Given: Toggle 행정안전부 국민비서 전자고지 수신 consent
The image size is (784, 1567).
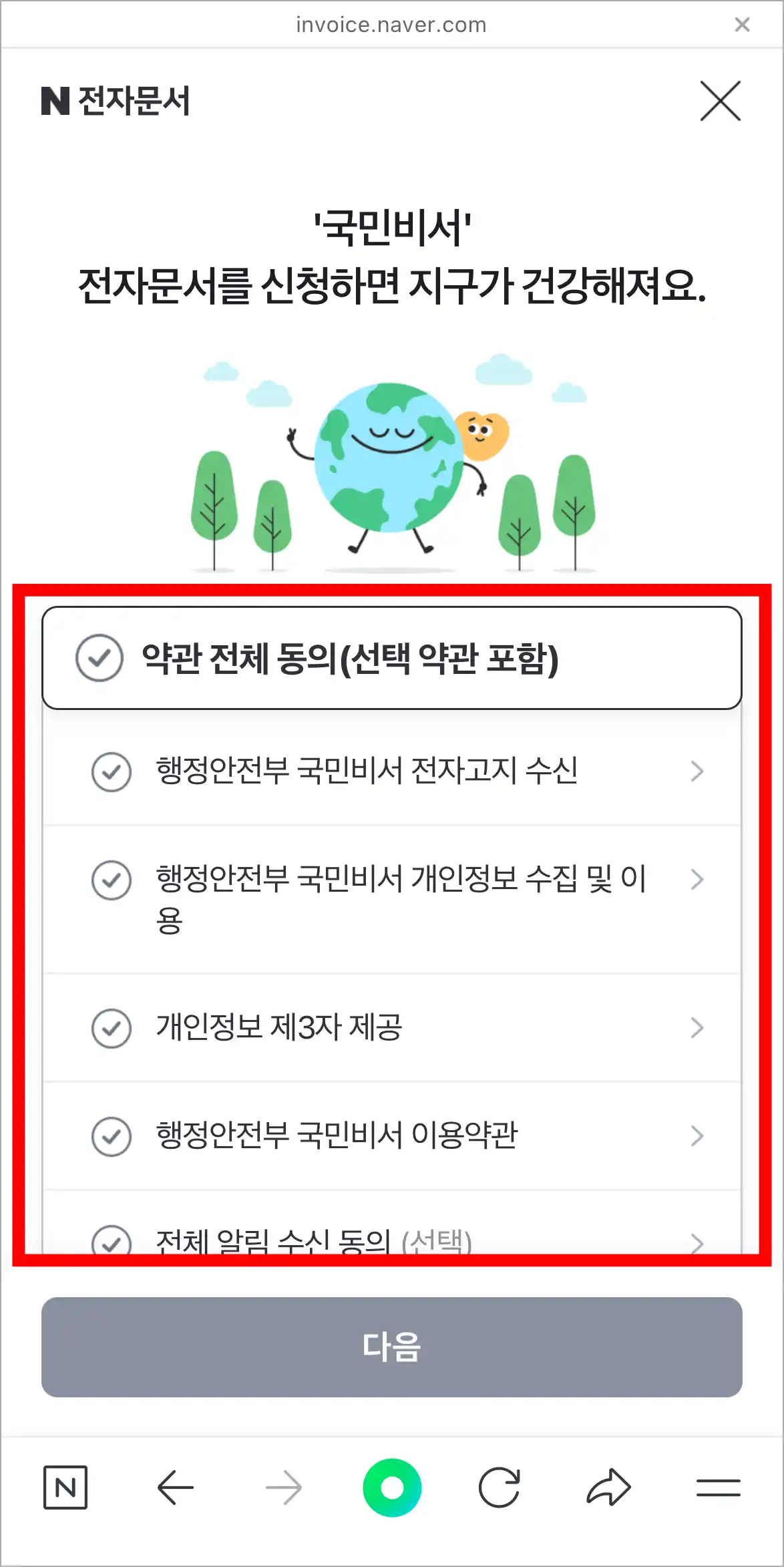Looking at the screenshot, I should click(112, 773).
